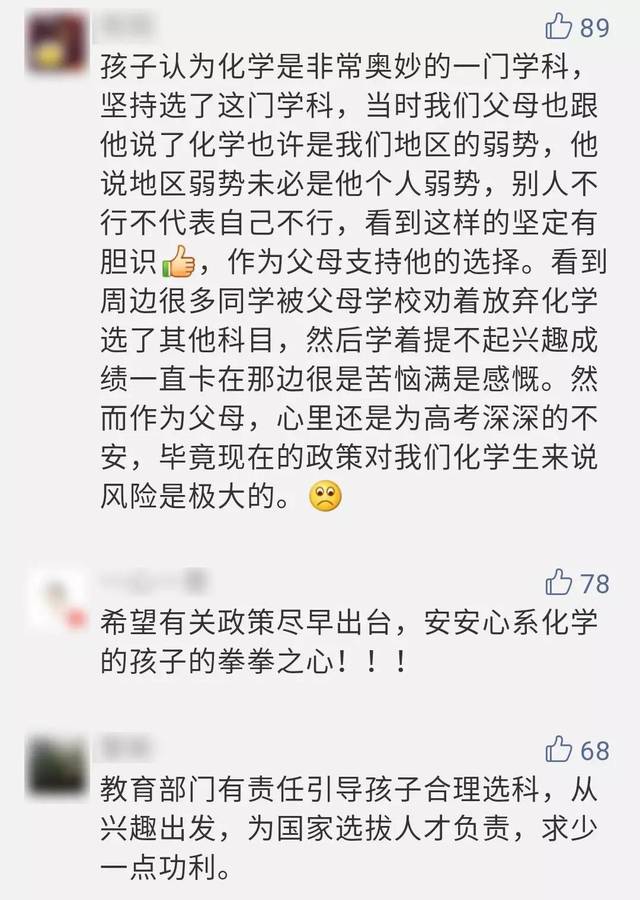Open avatar of the 89-likes commenter
Image resolution: width=640 pixels, height=900 pixels.
point(56,42)
